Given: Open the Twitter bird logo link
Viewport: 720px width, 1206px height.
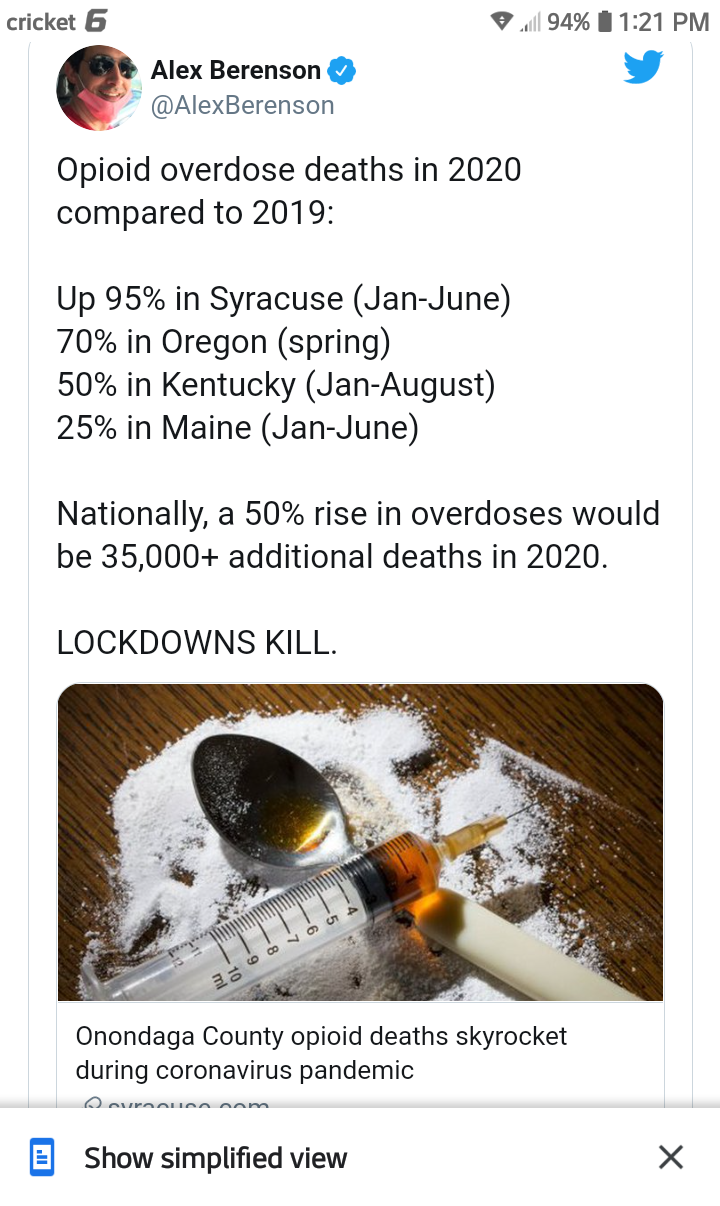Looking at the screenshot, I should pos(643,67).
